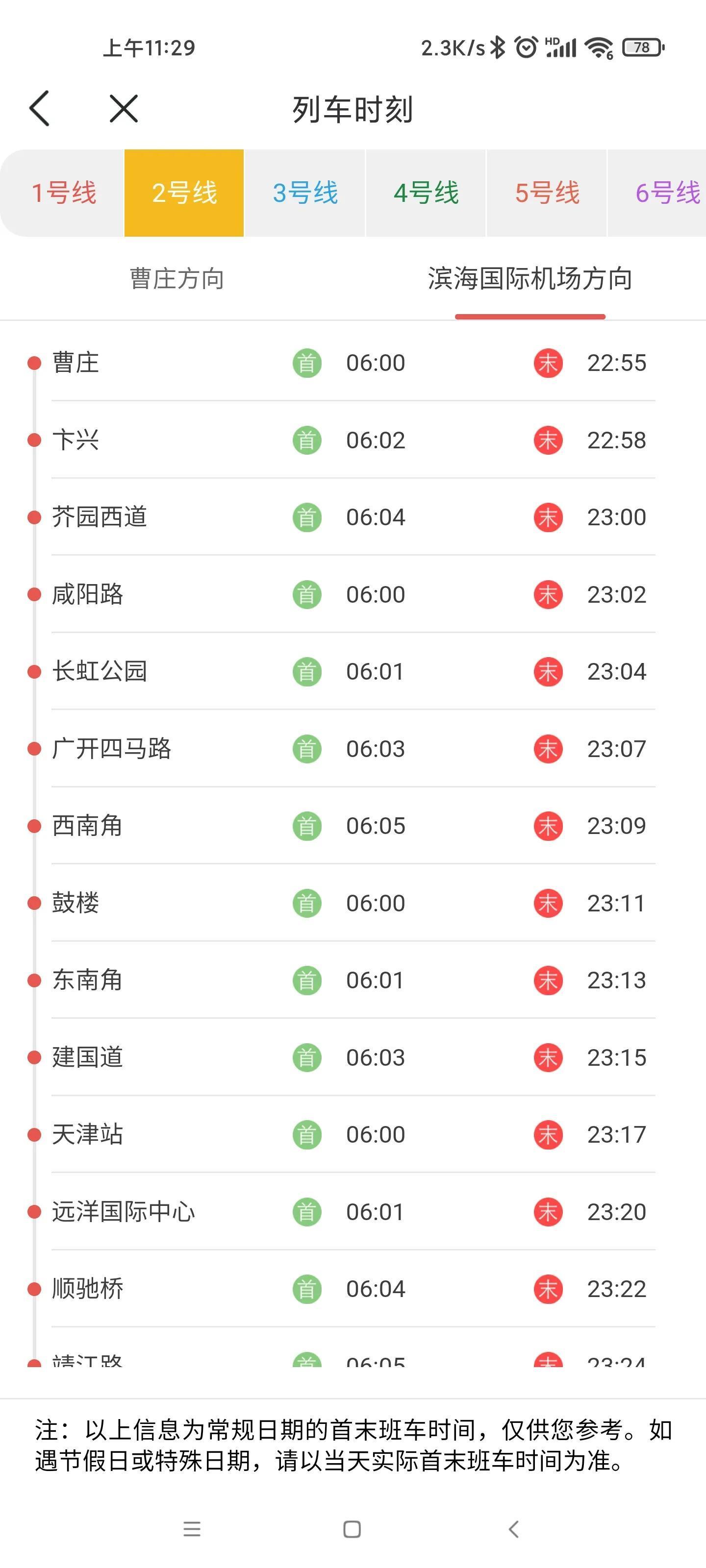Open the 4号线 timetable tab
706x1568 pixels.
click(426, 193)
